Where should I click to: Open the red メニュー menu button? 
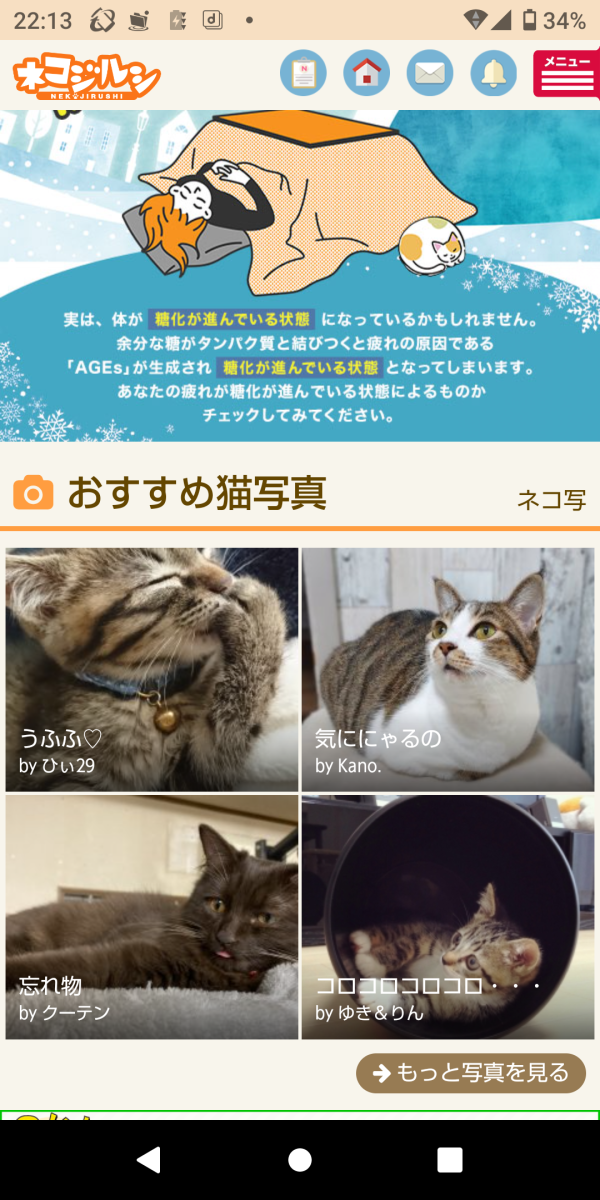click(567, 73)
